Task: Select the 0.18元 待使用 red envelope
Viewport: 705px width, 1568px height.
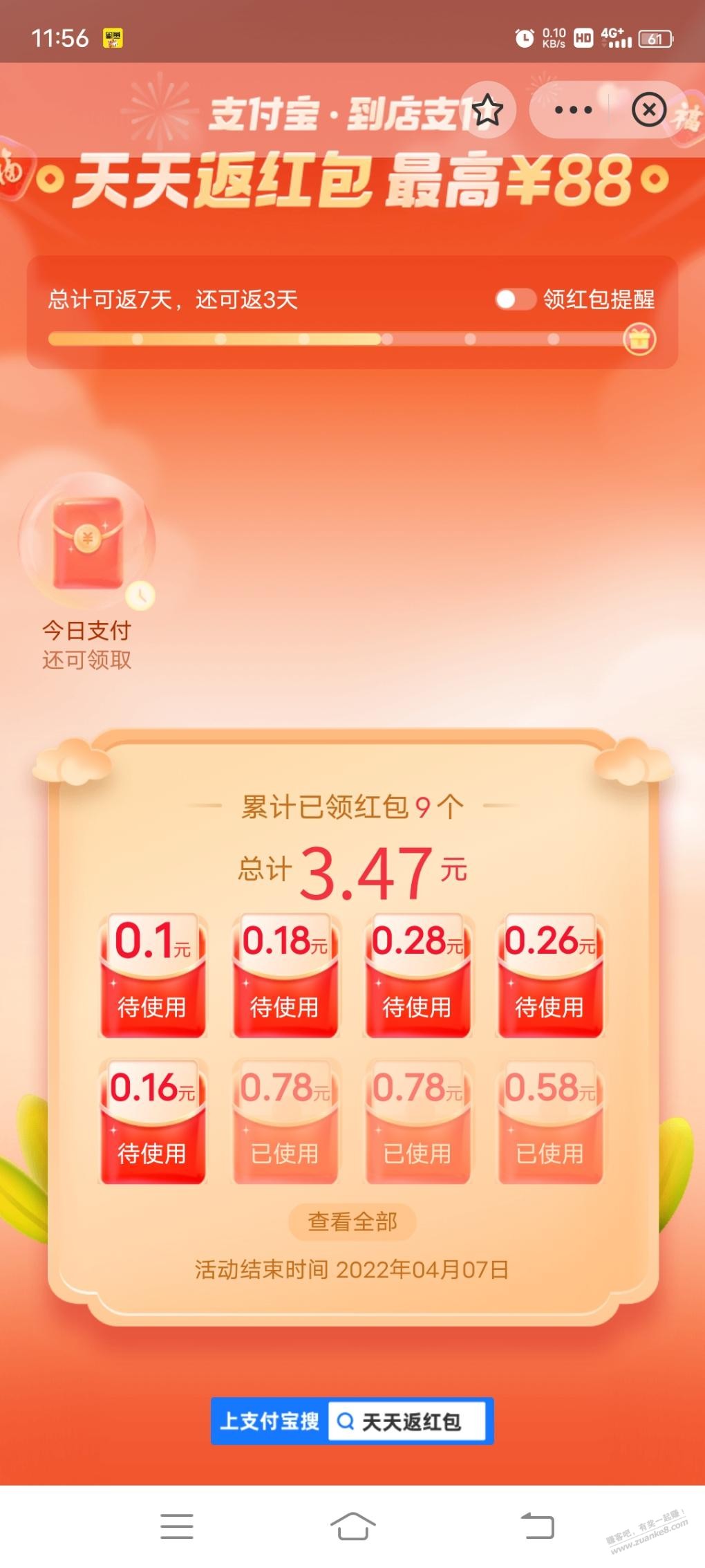Action: 285,976
